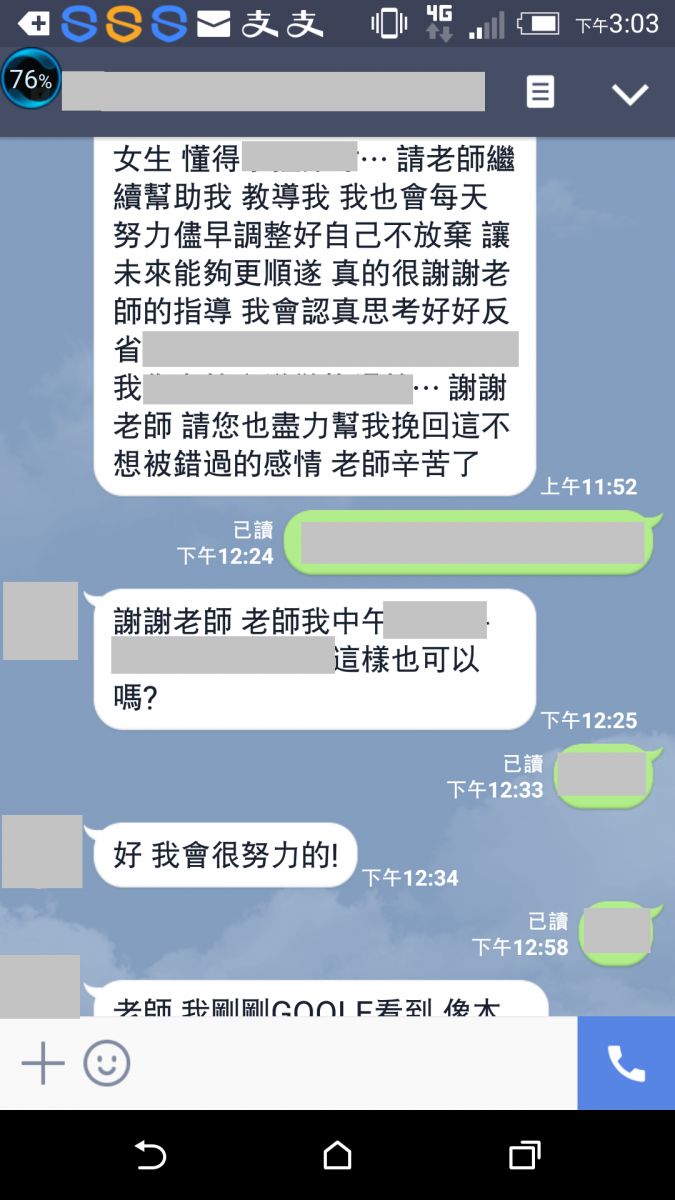This screenshot has height=1200, width=675.
Task: Open the plus attachment menu
Action: [x=43, y=1064]
